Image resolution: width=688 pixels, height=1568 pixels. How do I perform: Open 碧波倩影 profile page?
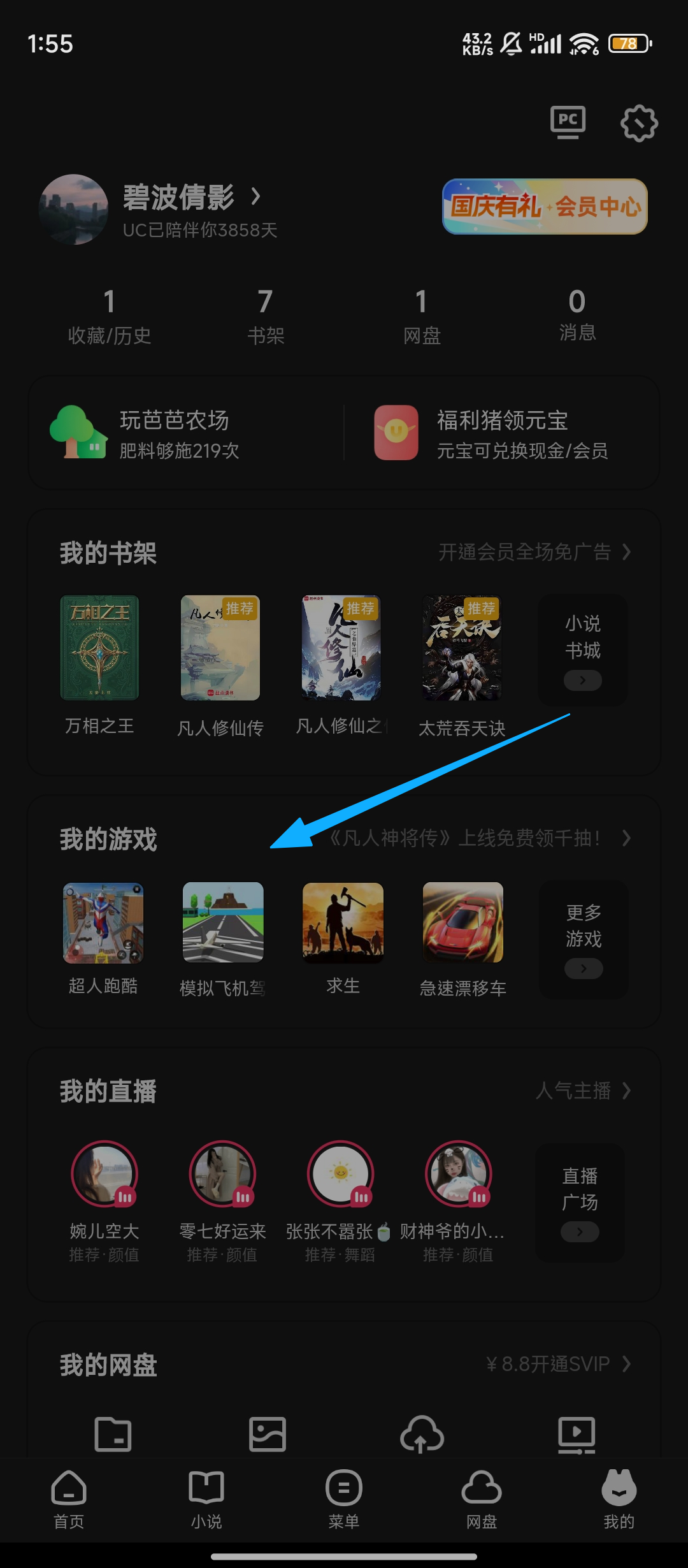click(178, 198)
